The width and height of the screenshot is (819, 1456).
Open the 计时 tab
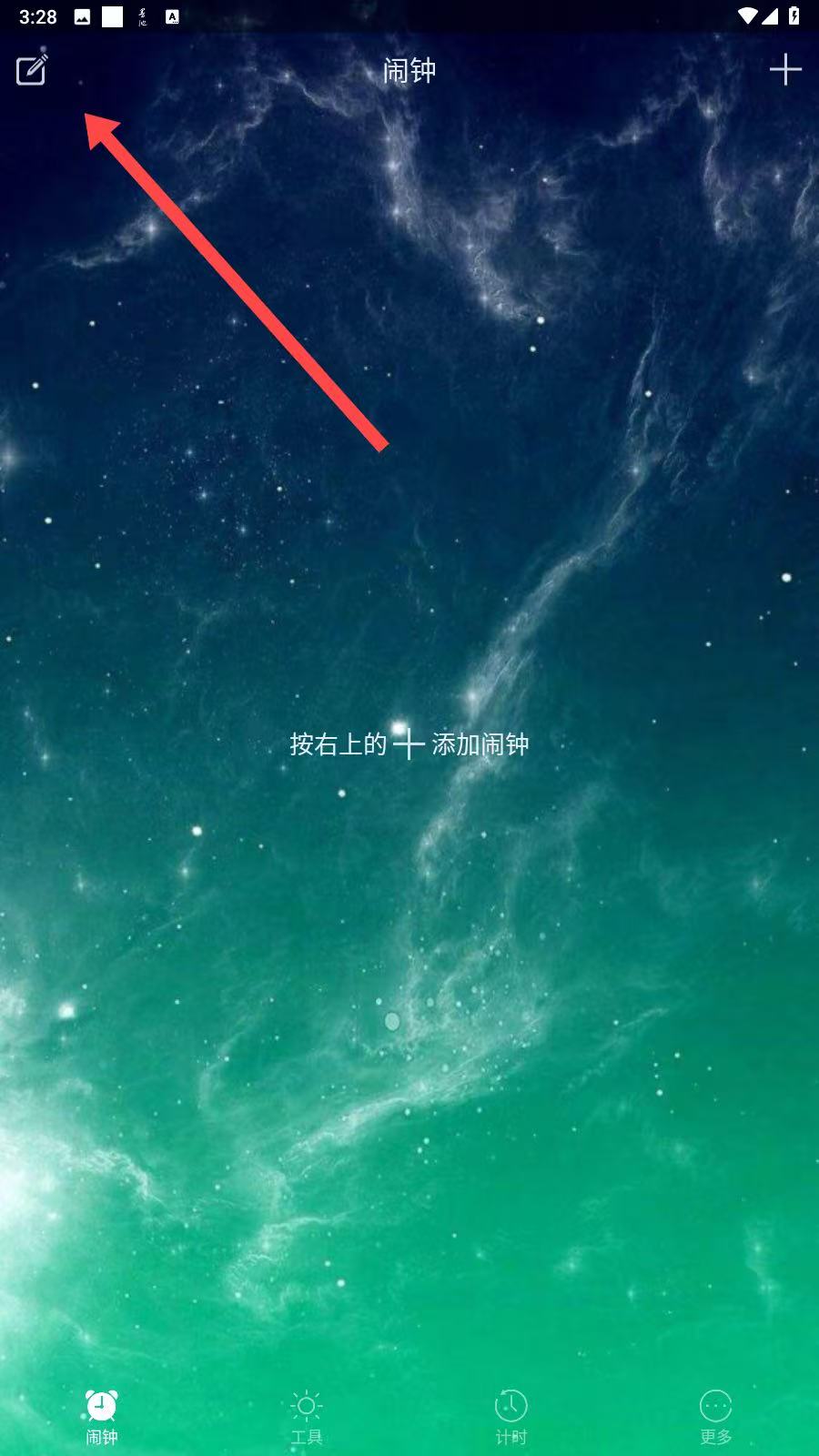511,1418
